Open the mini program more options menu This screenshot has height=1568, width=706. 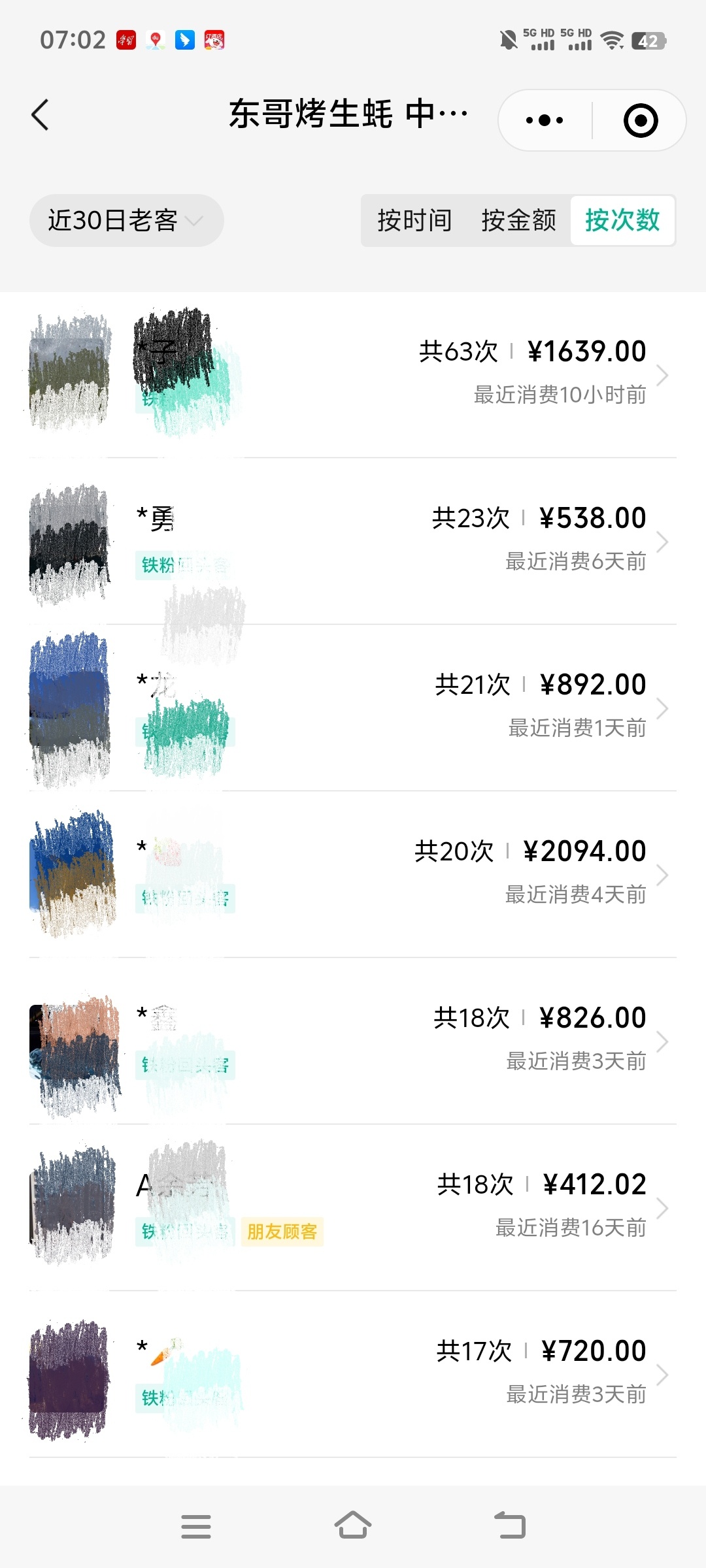click(545, 121)
